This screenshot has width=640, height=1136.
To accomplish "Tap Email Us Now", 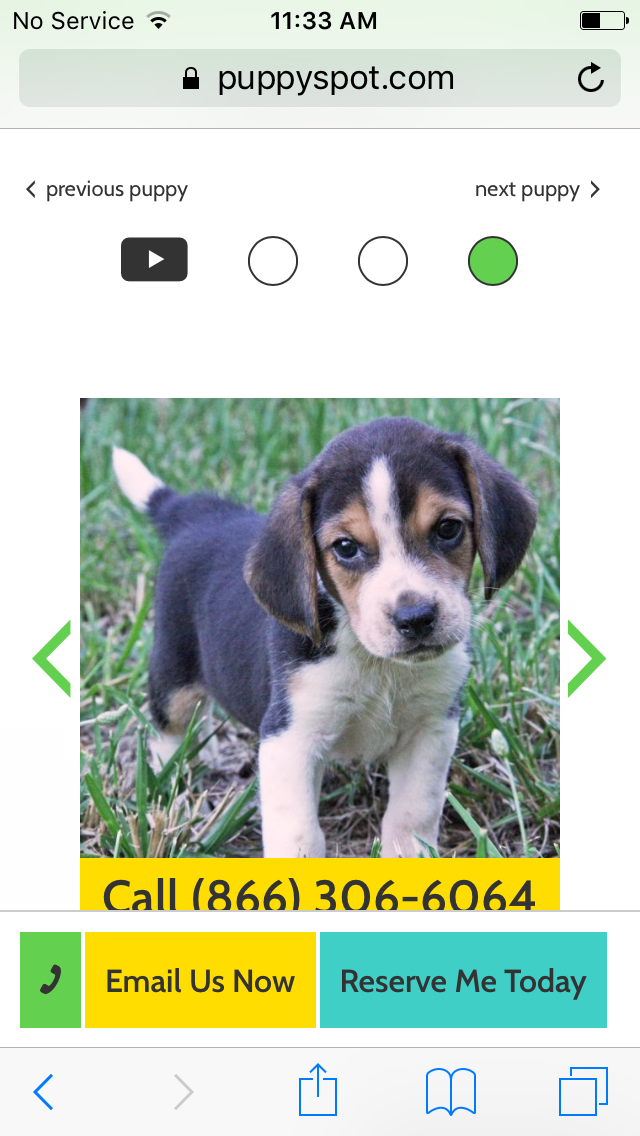I will [x=200, y=980].
